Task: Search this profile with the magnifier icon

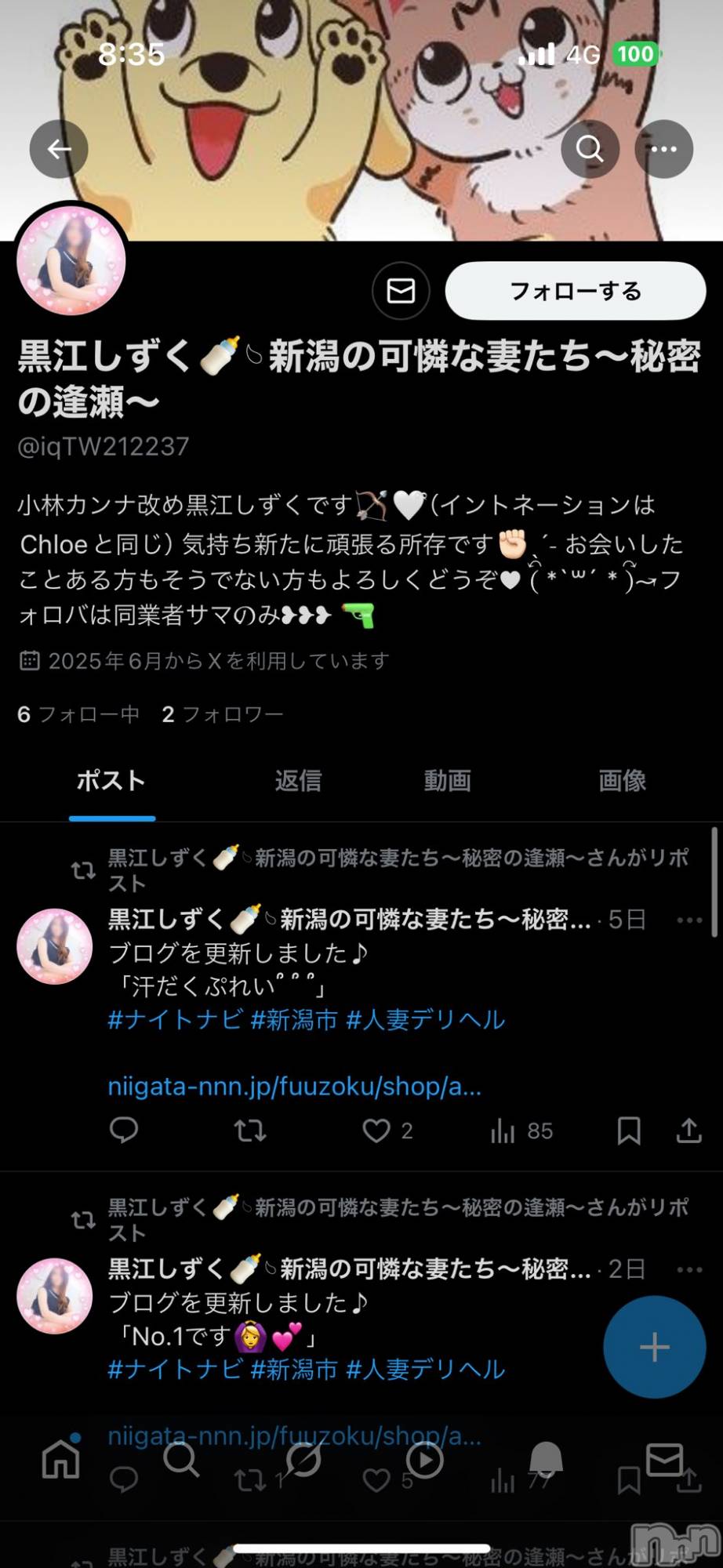Action: 590,149
